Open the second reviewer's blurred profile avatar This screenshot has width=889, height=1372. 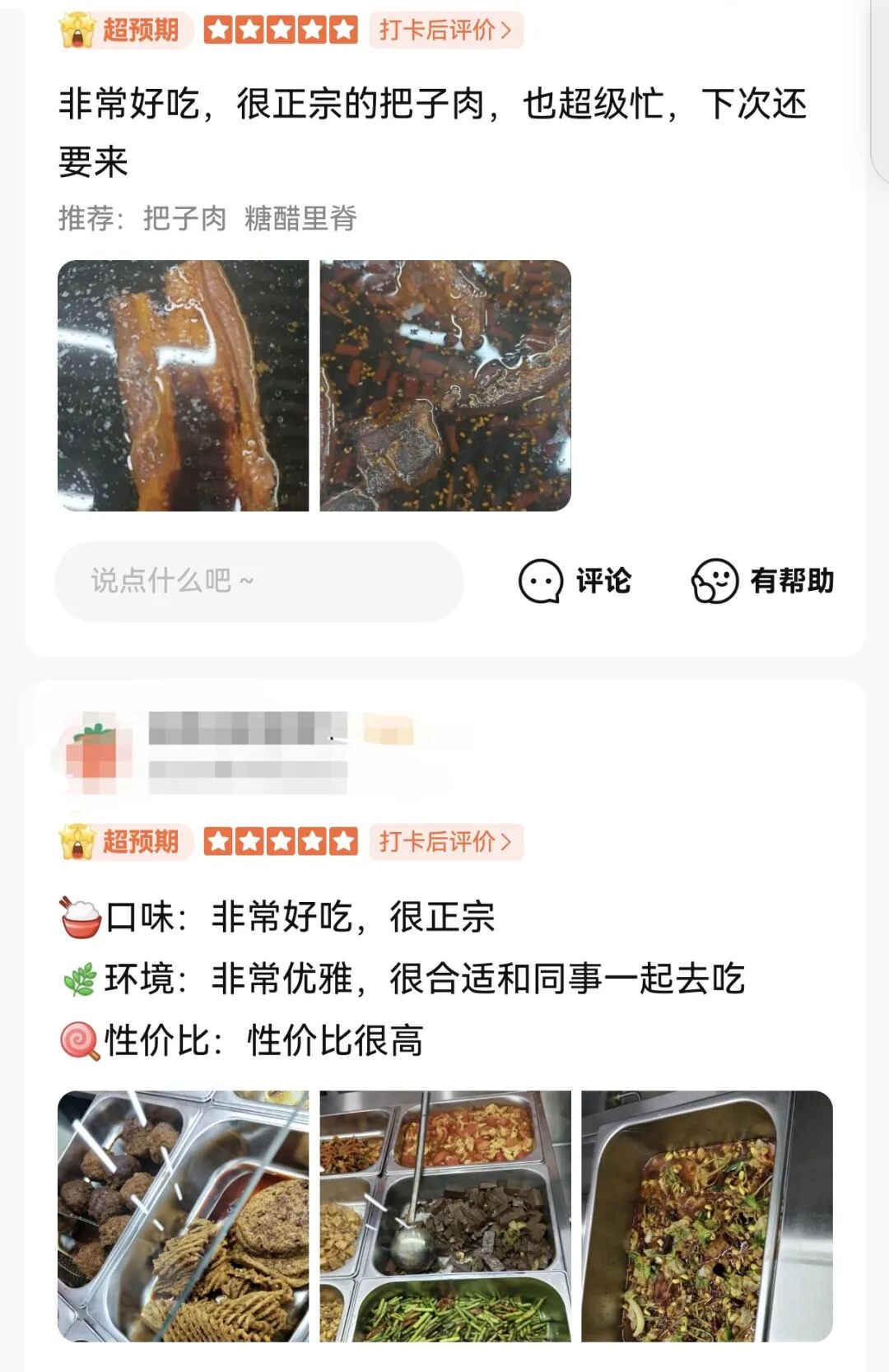click(95, 753)
